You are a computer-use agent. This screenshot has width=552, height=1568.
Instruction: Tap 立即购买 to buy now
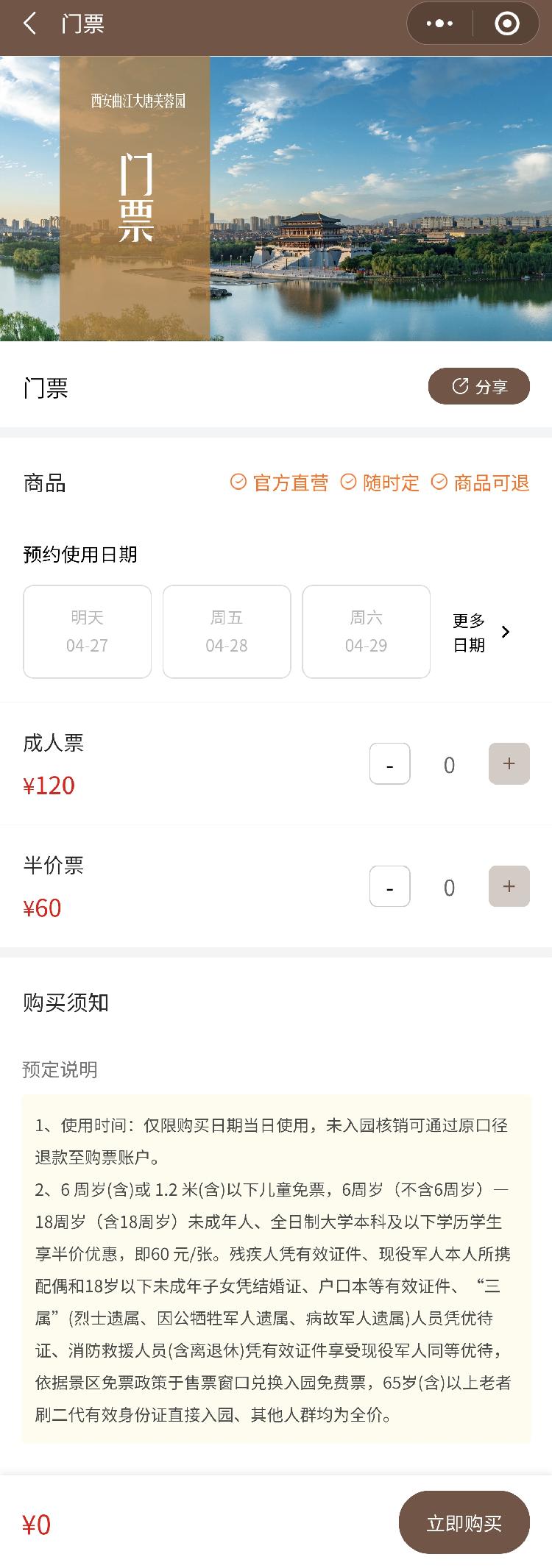pos(464,1522)
